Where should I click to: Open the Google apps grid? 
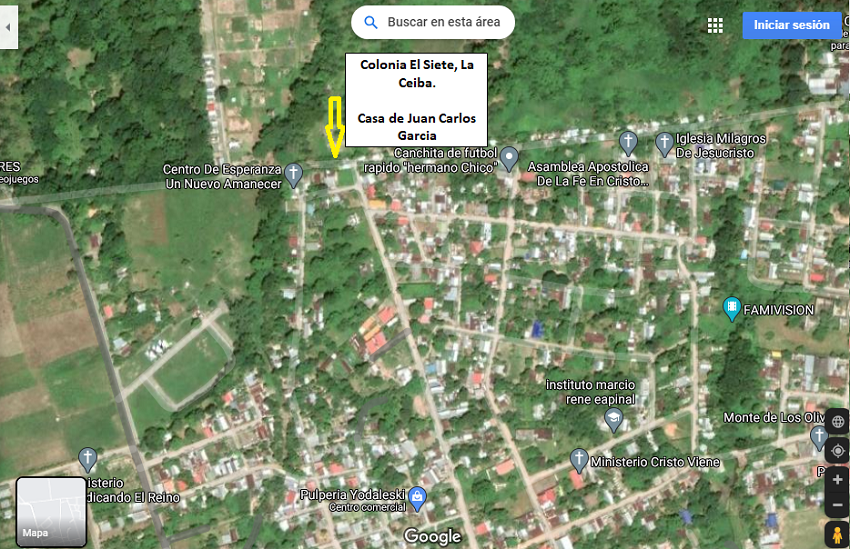(715, 25)
